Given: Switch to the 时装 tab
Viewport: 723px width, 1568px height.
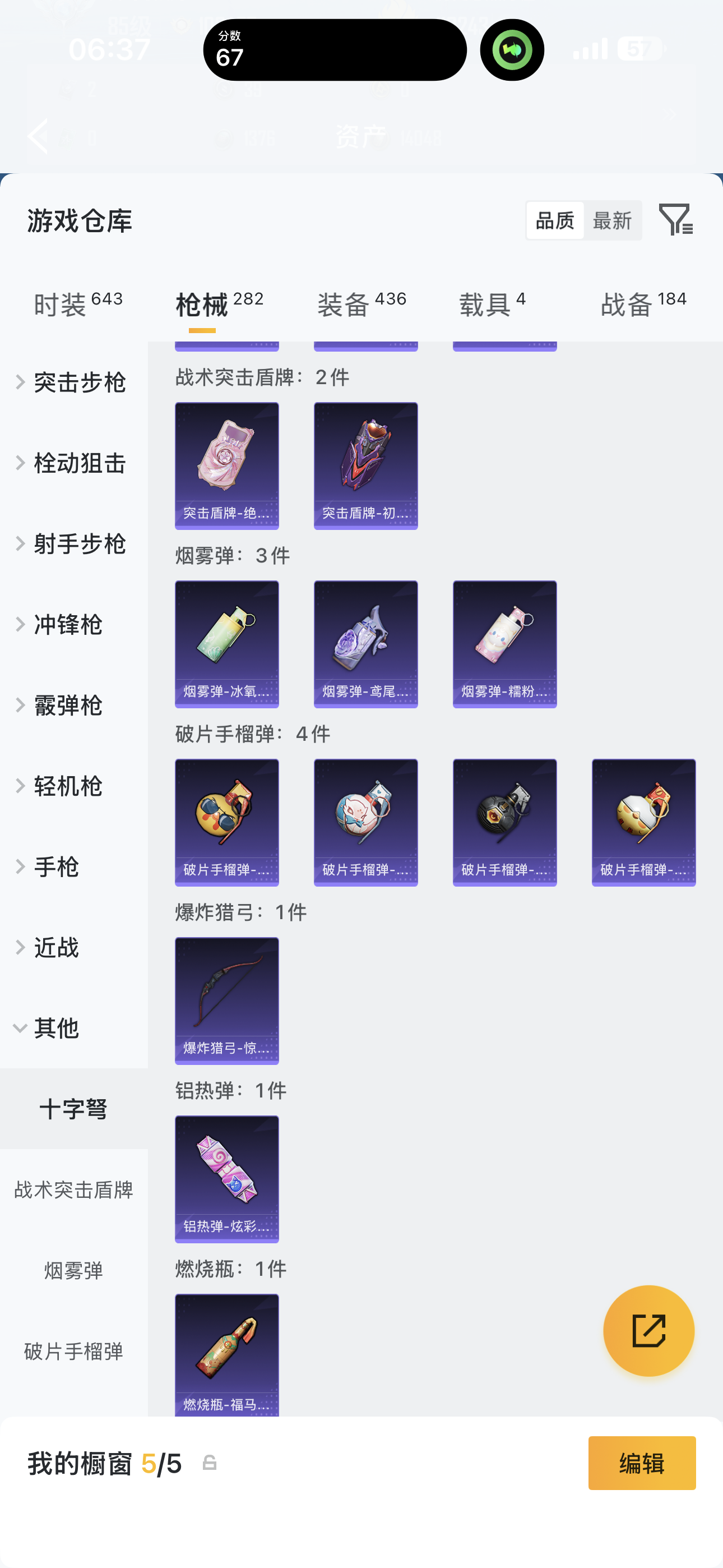Looking at the screenshot, I should (x=78, y=303).
